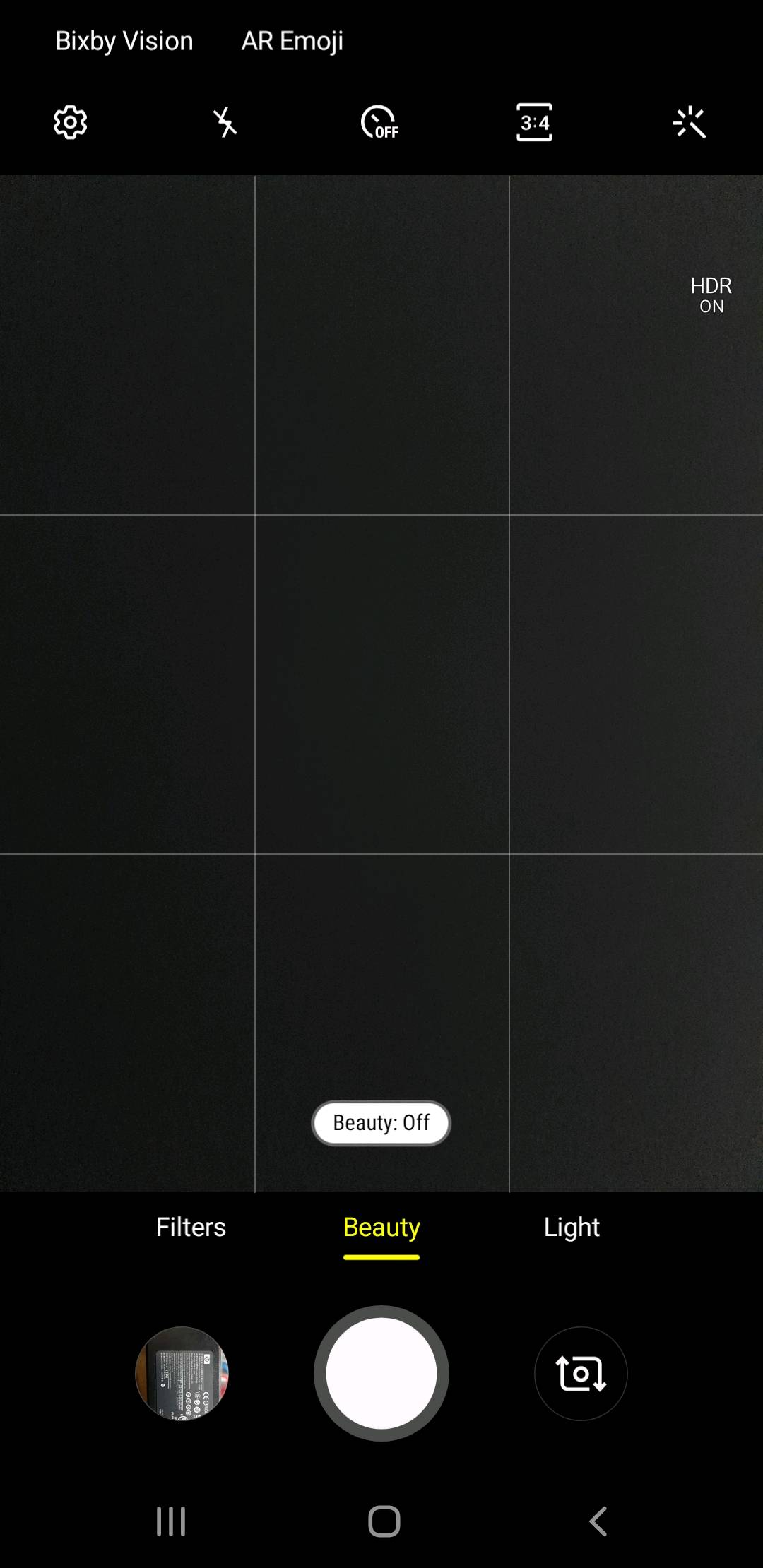Select the Beauty tab

381,1228
